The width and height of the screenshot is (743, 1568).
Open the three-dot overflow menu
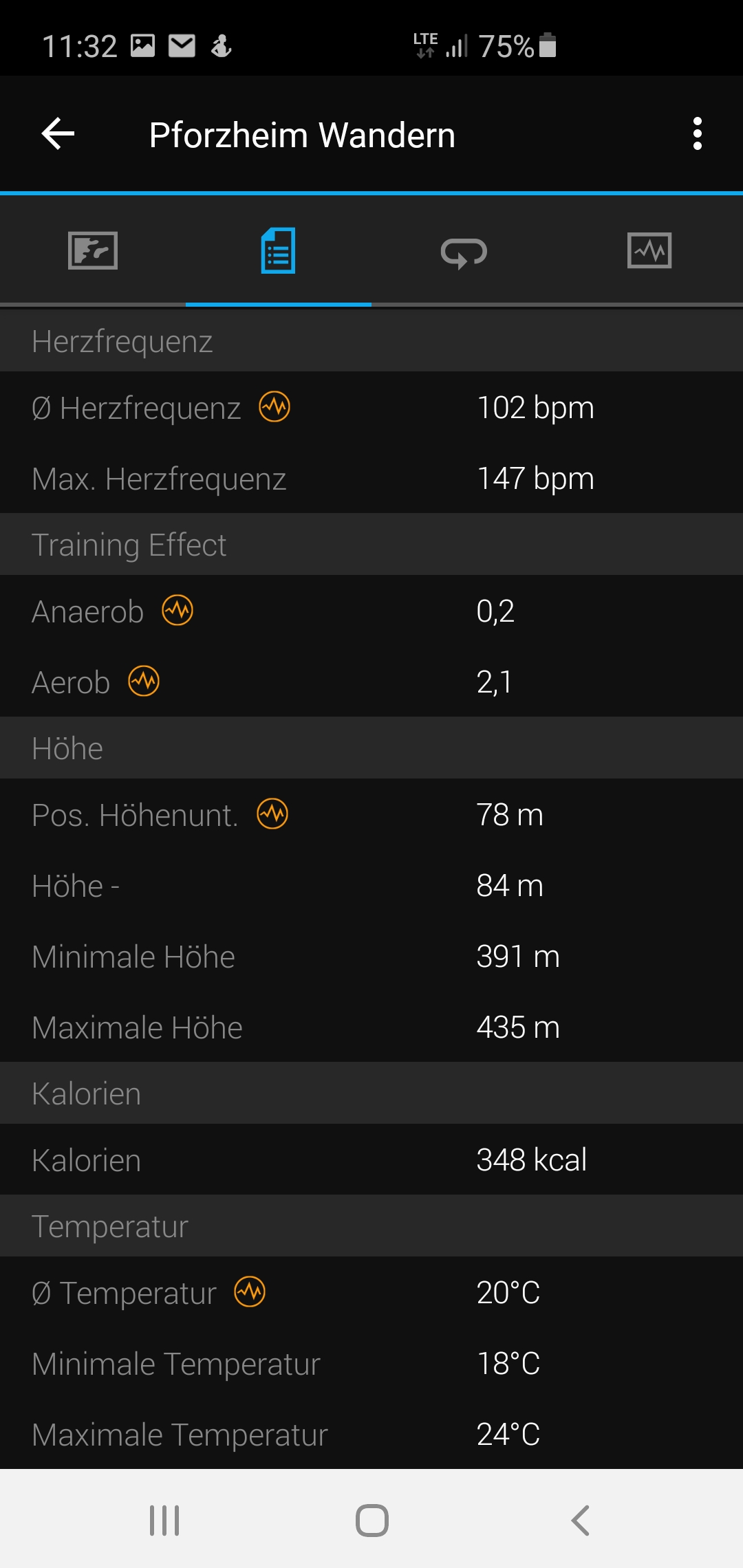coord(698,134)
